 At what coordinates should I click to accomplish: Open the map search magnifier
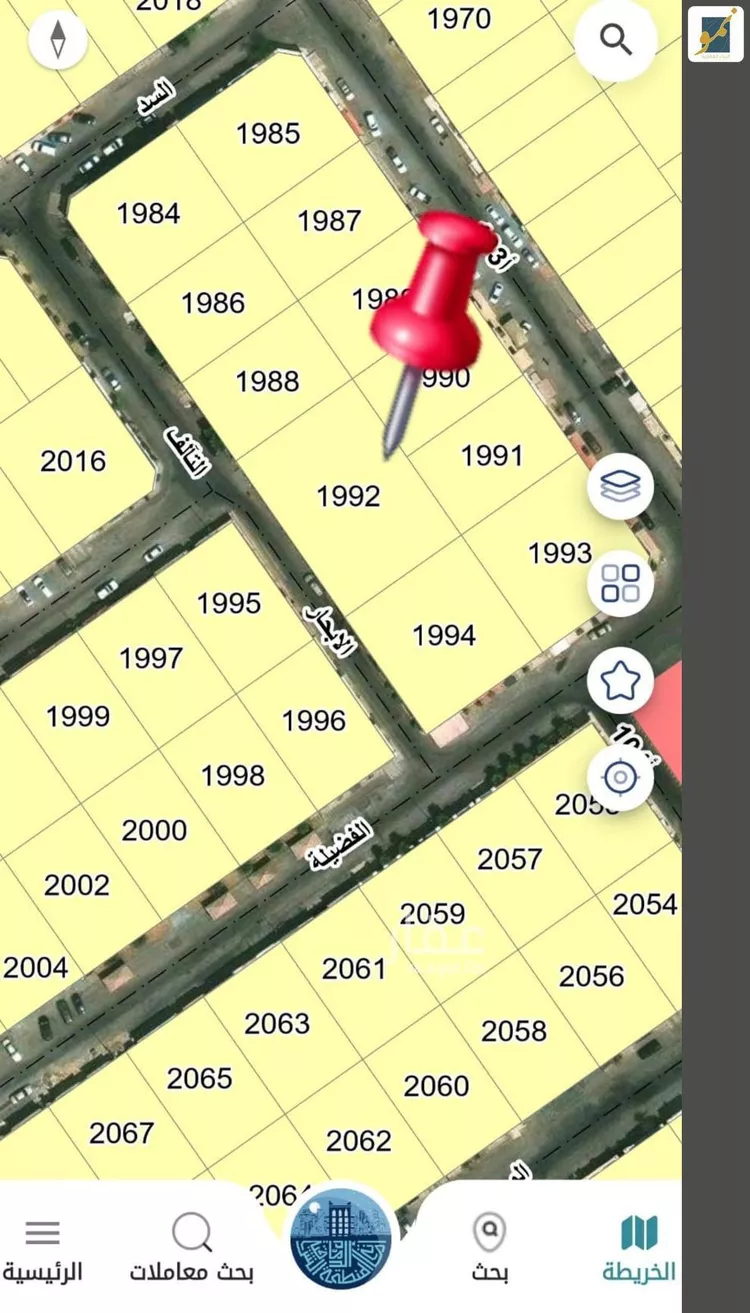pyautogui.click(x=615, y=41)
